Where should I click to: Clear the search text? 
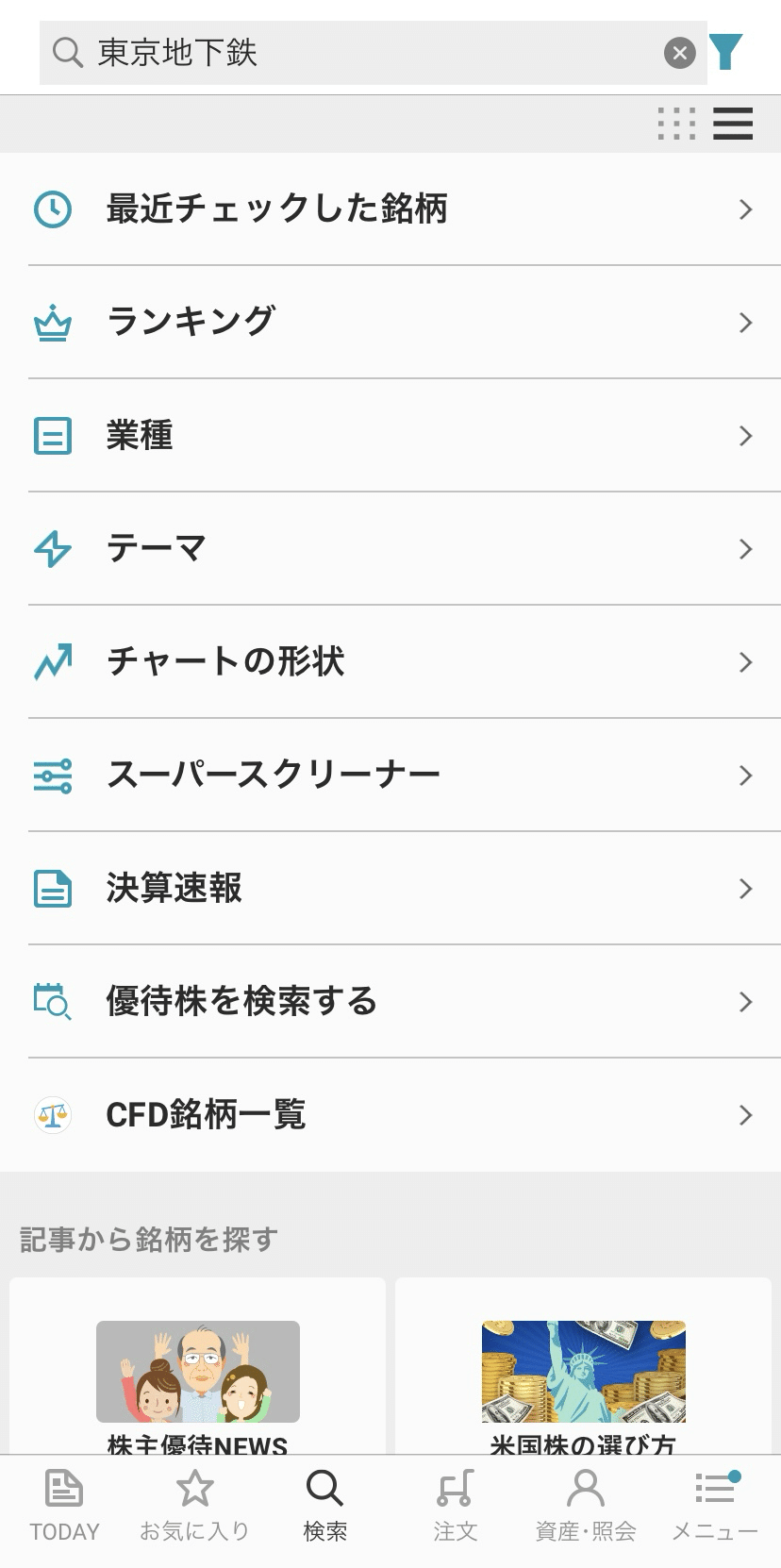[x=679, y=53]
